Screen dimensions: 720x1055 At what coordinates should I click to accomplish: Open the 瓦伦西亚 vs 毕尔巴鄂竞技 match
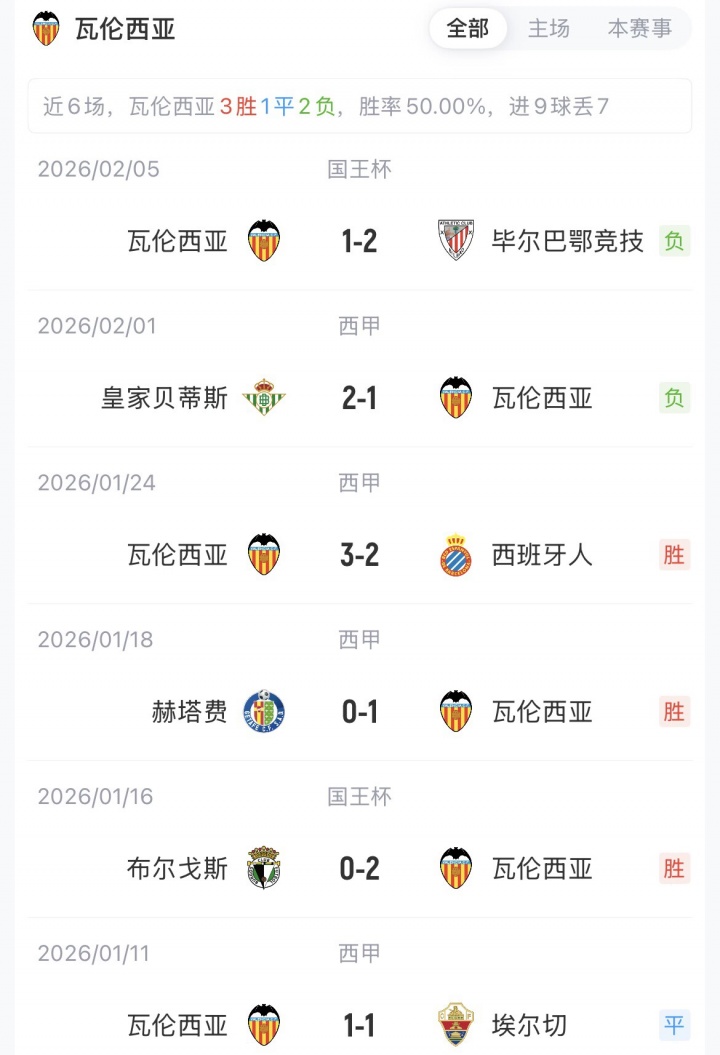coord(359,241)
